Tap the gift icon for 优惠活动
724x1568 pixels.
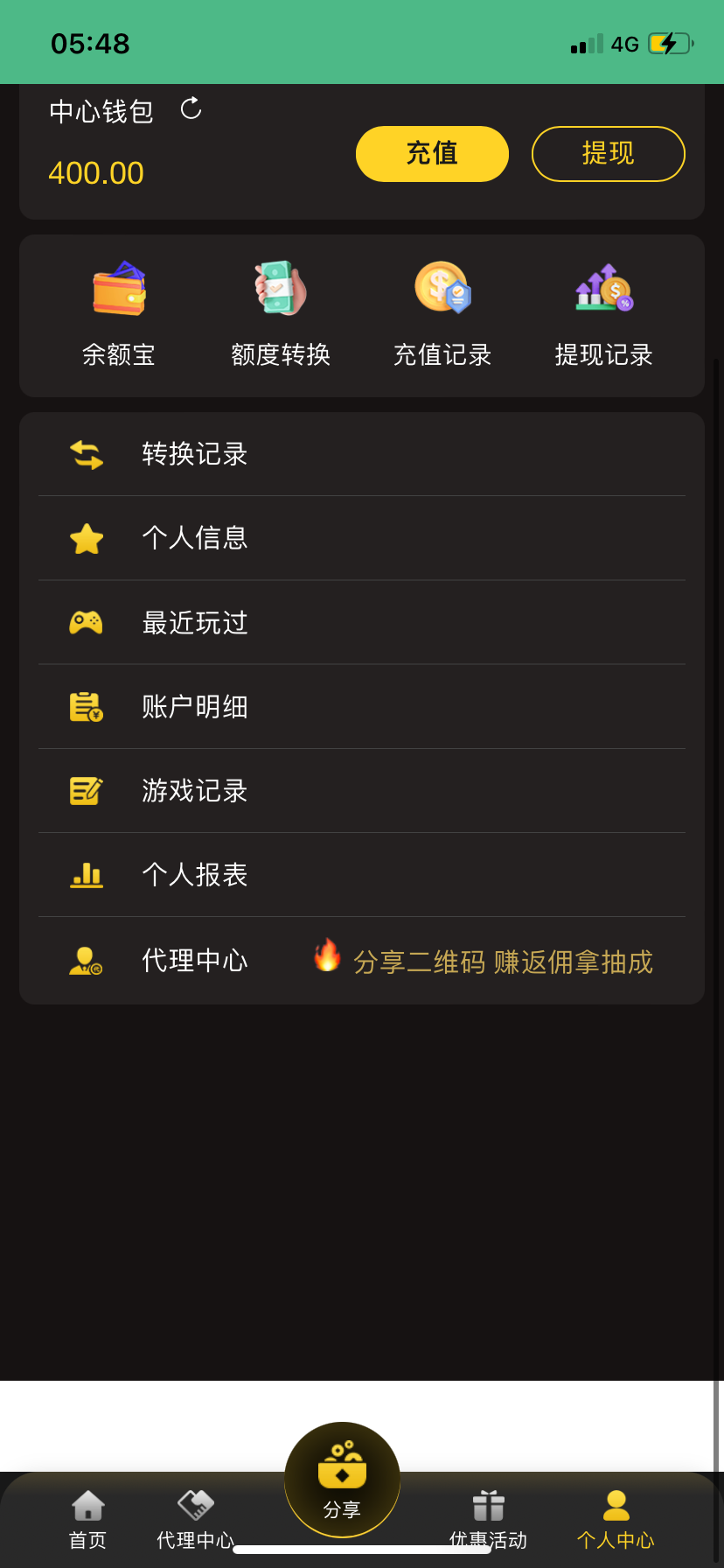pos(487,1496)
